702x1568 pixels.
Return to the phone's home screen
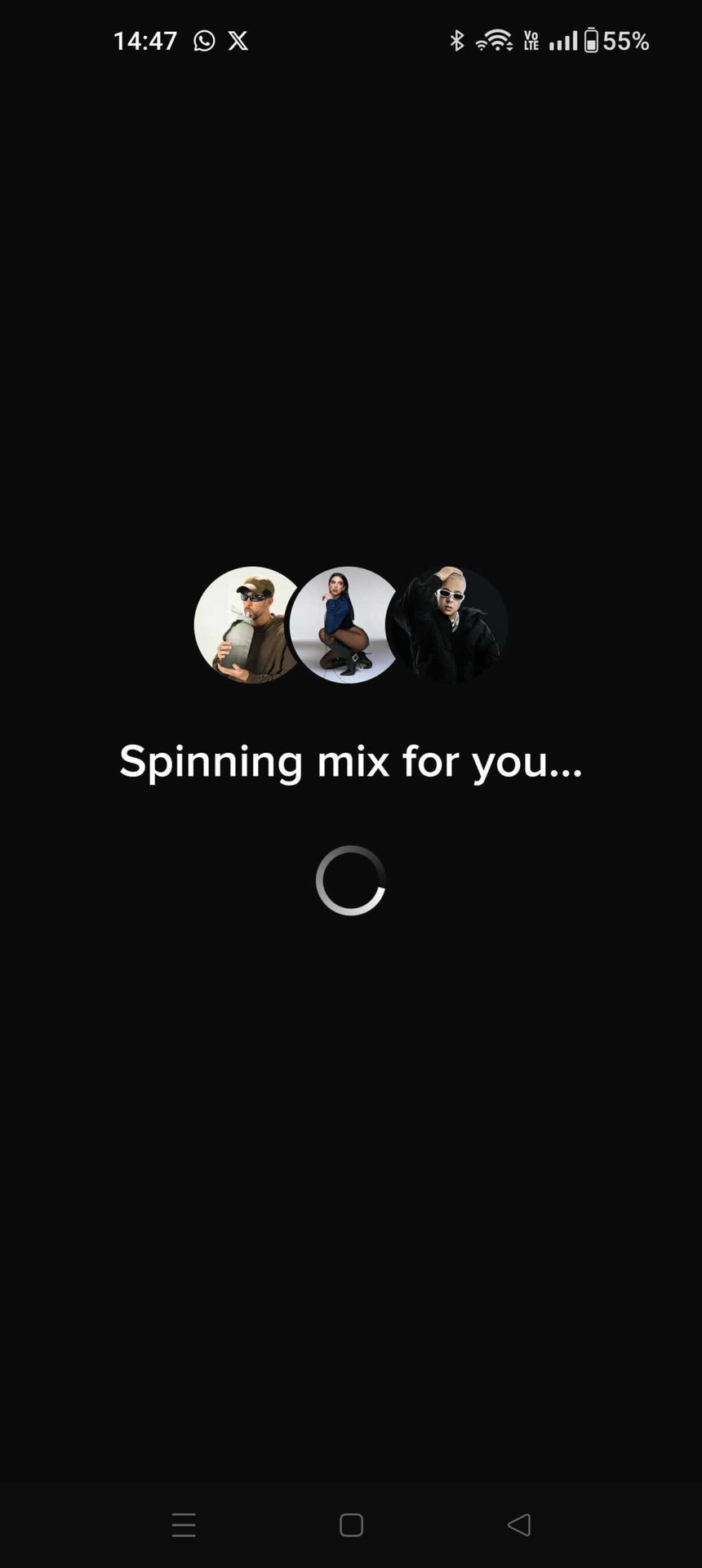tap(351, 1525)
